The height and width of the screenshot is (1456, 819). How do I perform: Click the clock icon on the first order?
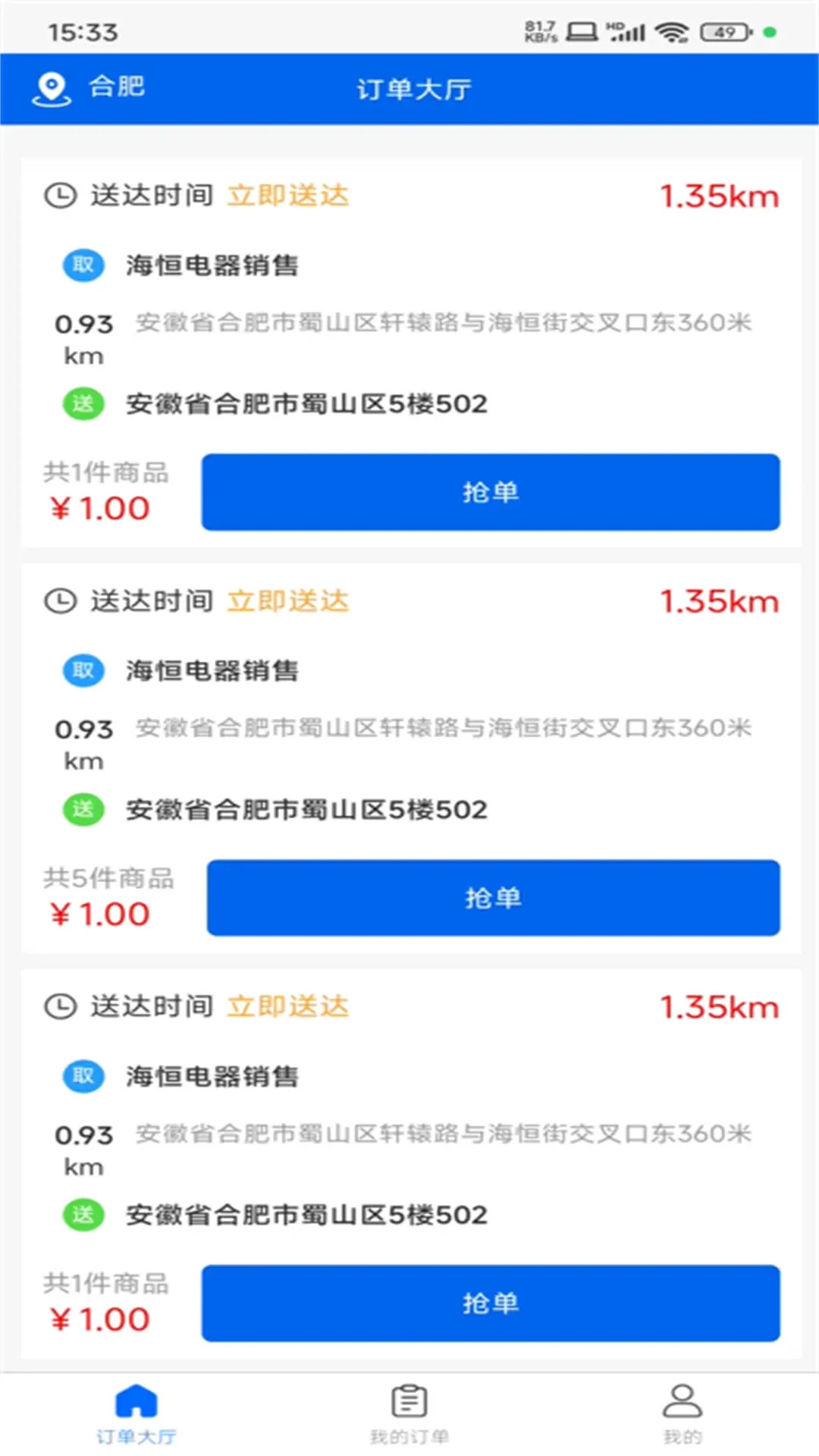(x=58, y=194)
